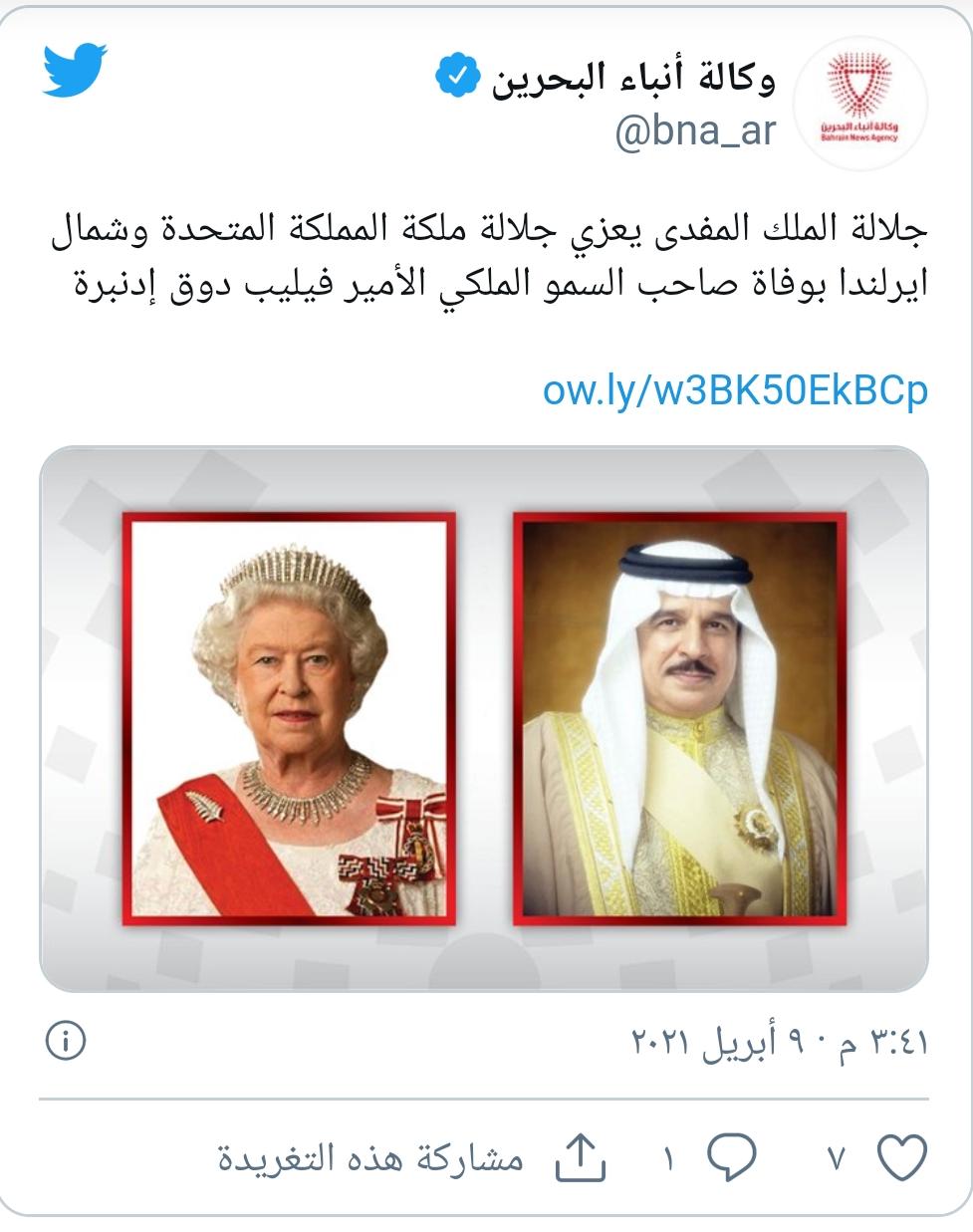View the tweet's attached image
Image resolution: width=973 pixels, height=1232 pixels.
coord(484,718)
